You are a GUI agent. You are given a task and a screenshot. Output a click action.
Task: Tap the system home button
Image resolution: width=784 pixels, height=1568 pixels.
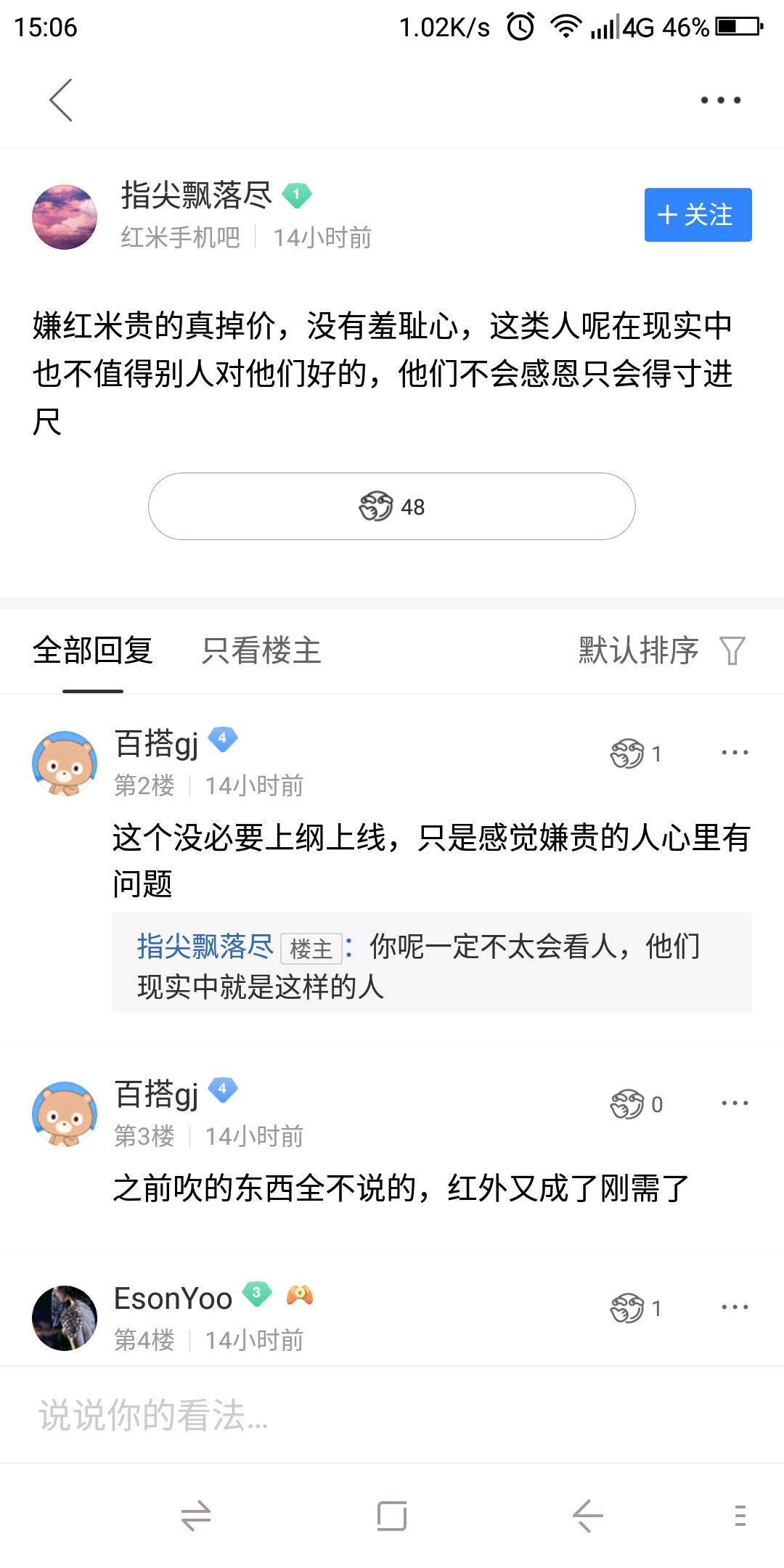(392, 1516)
